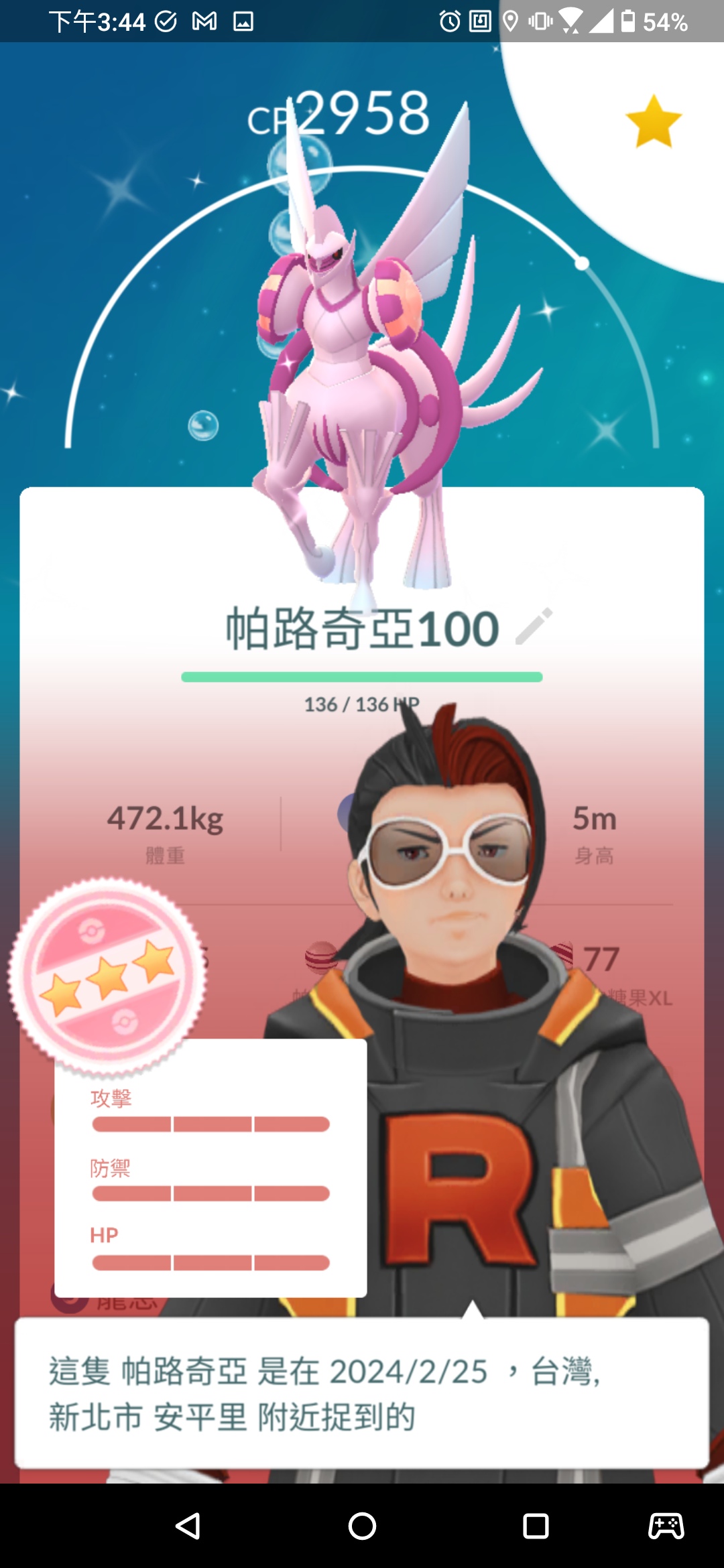
Task: Toggle the favorite star for this Pokémon
Action: coord(654,122)
